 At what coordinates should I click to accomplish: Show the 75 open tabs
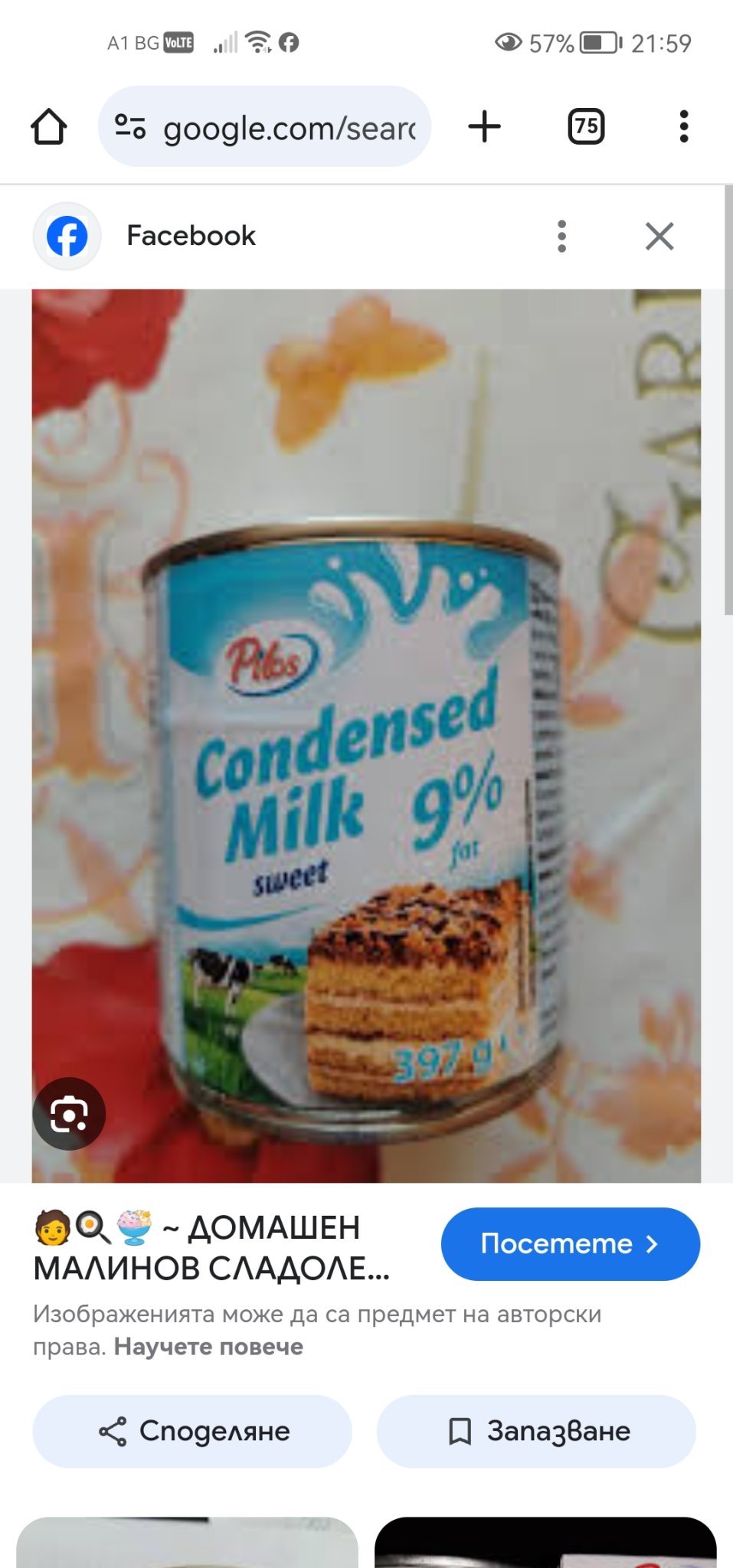pyautogui.click(x=586, y=126)
